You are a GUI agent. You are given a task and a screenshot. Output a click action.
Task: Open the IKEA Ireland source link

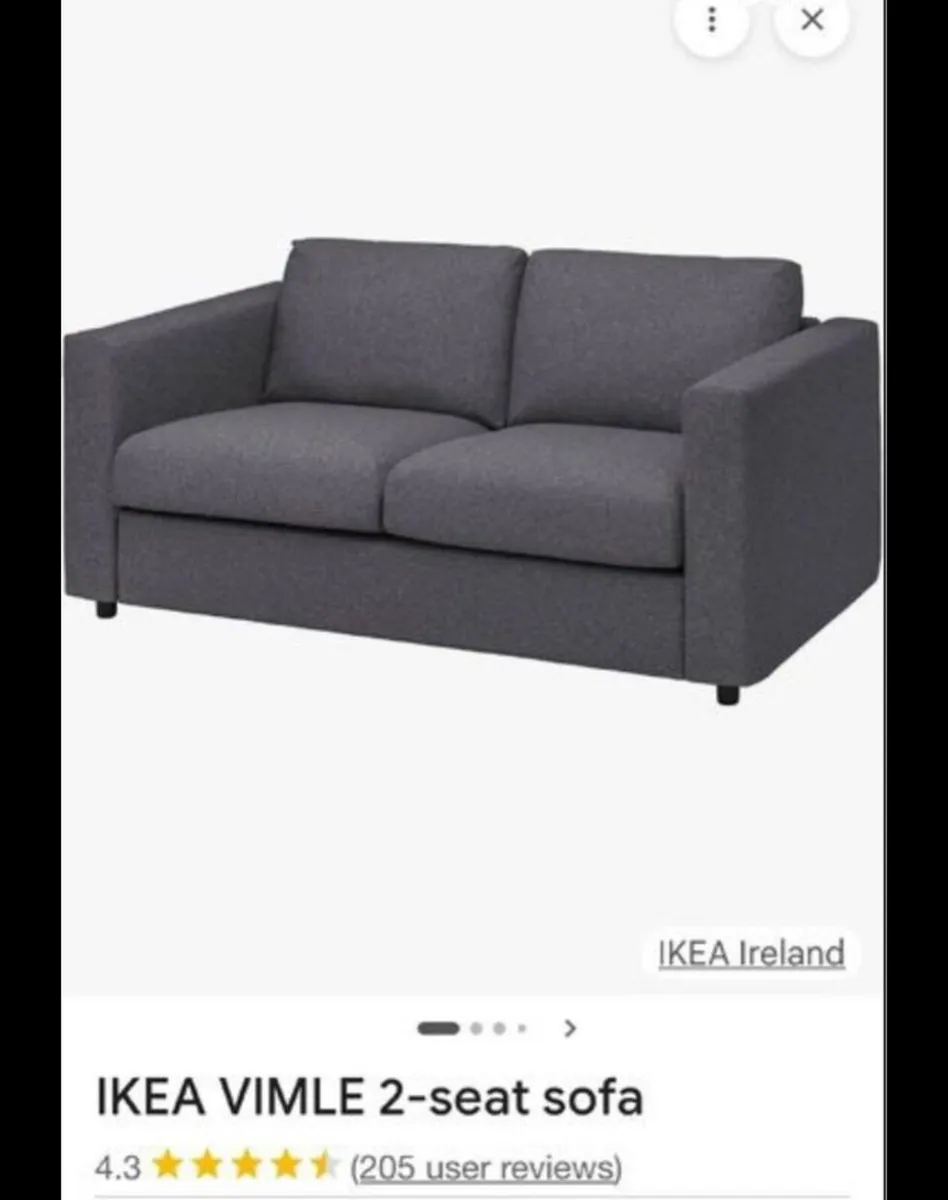tap(749, 953)
